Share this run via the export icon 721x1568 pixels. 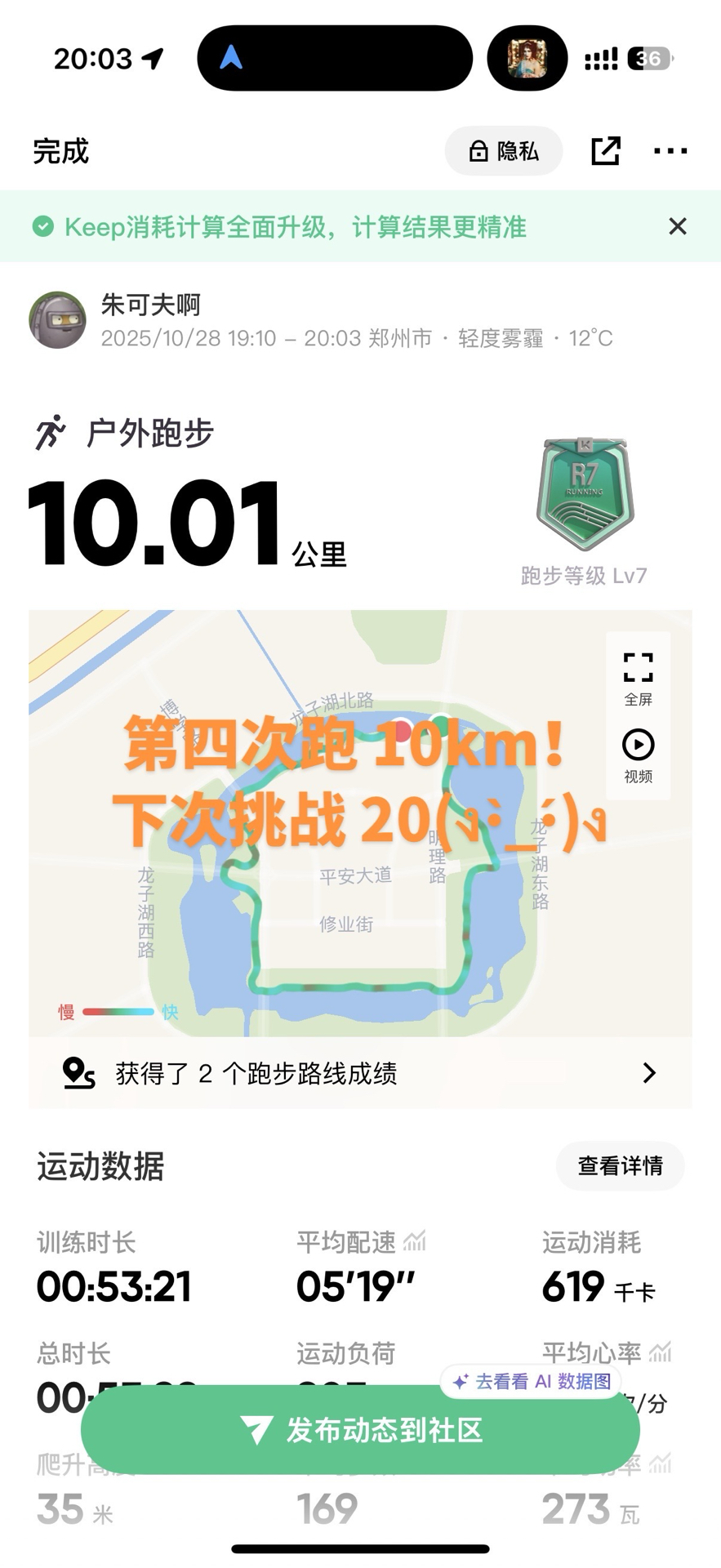point(605,151)
